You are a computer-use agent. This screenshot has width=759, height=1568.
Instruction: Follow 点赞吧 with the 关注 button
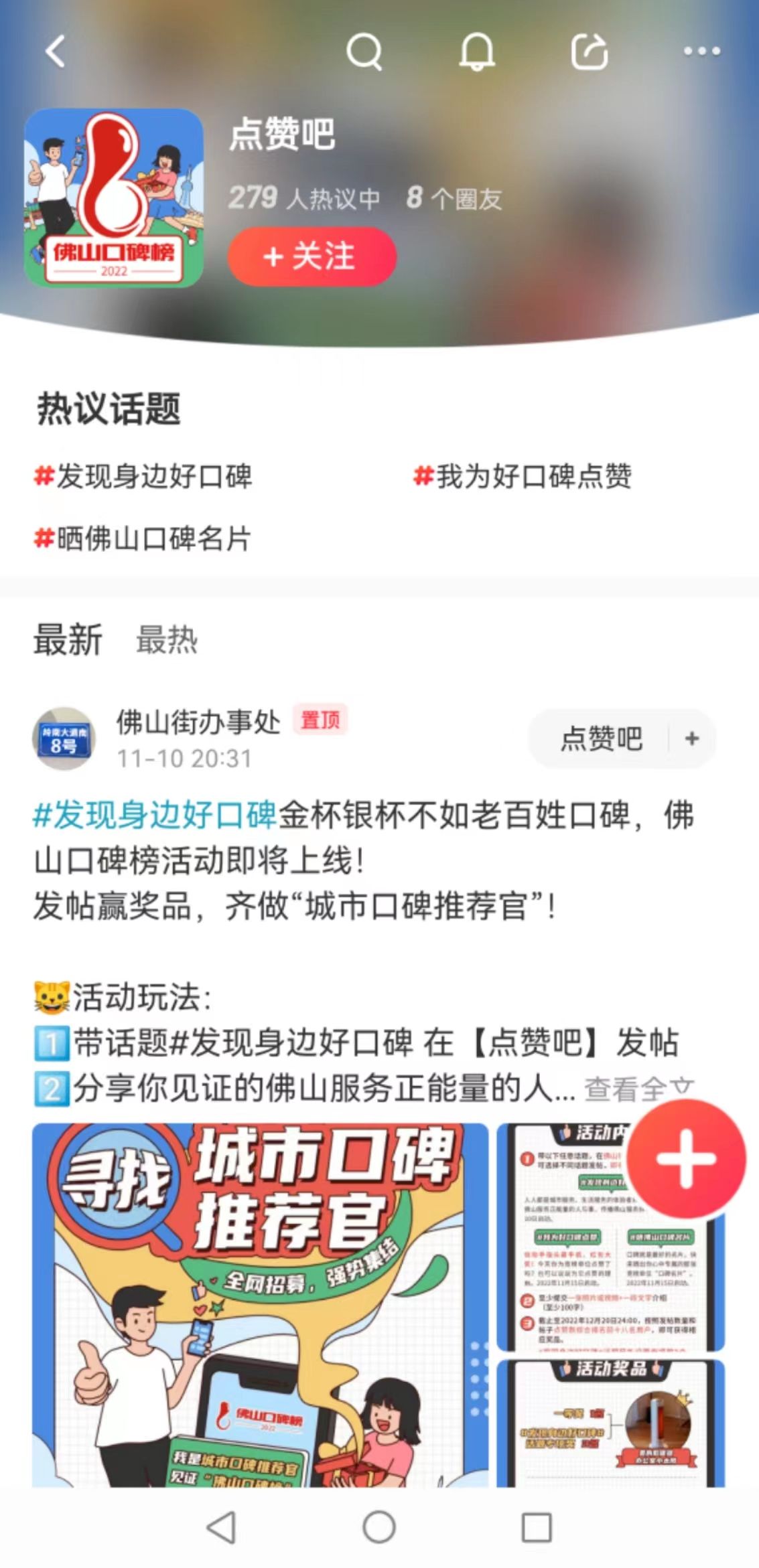312,256
